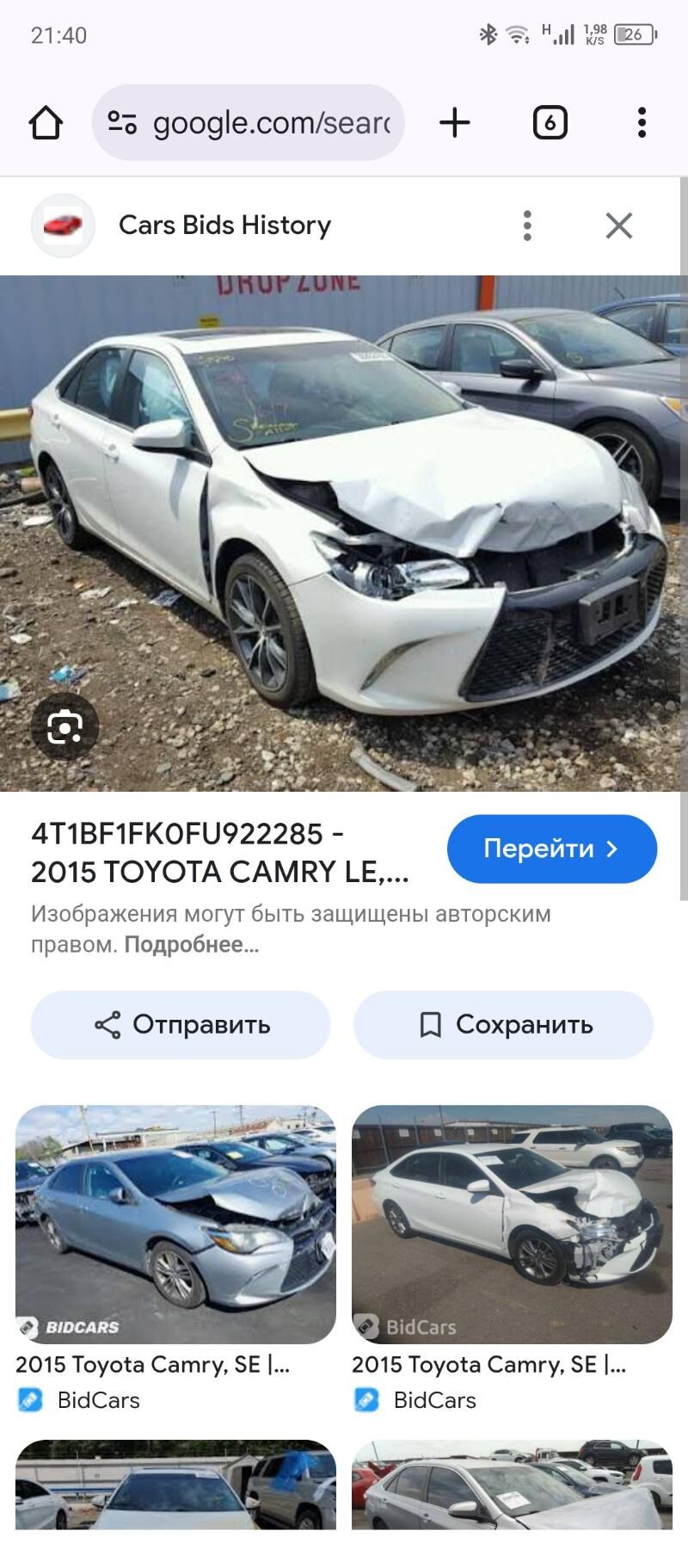
Task: Open Chrome's home page with the home icon
Action: 46,122
